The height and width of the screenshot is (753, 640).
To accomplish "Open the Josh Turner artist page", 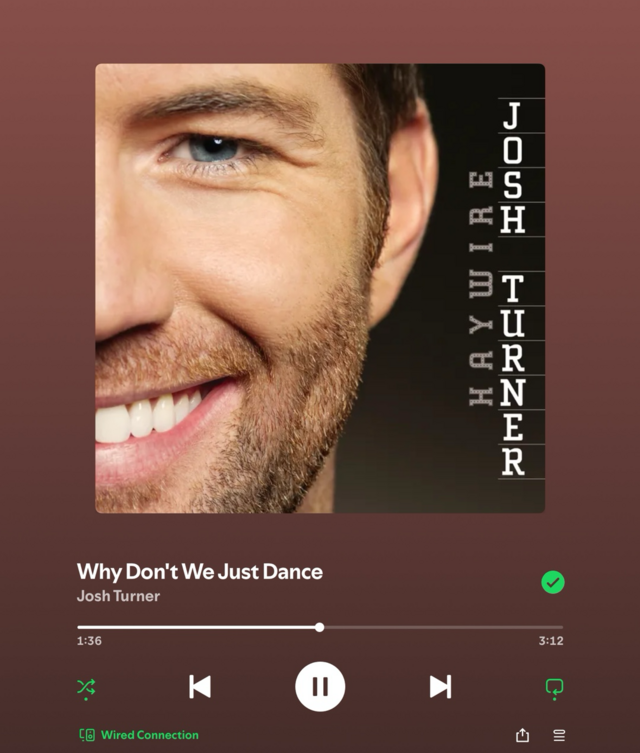I will [118, 596].
